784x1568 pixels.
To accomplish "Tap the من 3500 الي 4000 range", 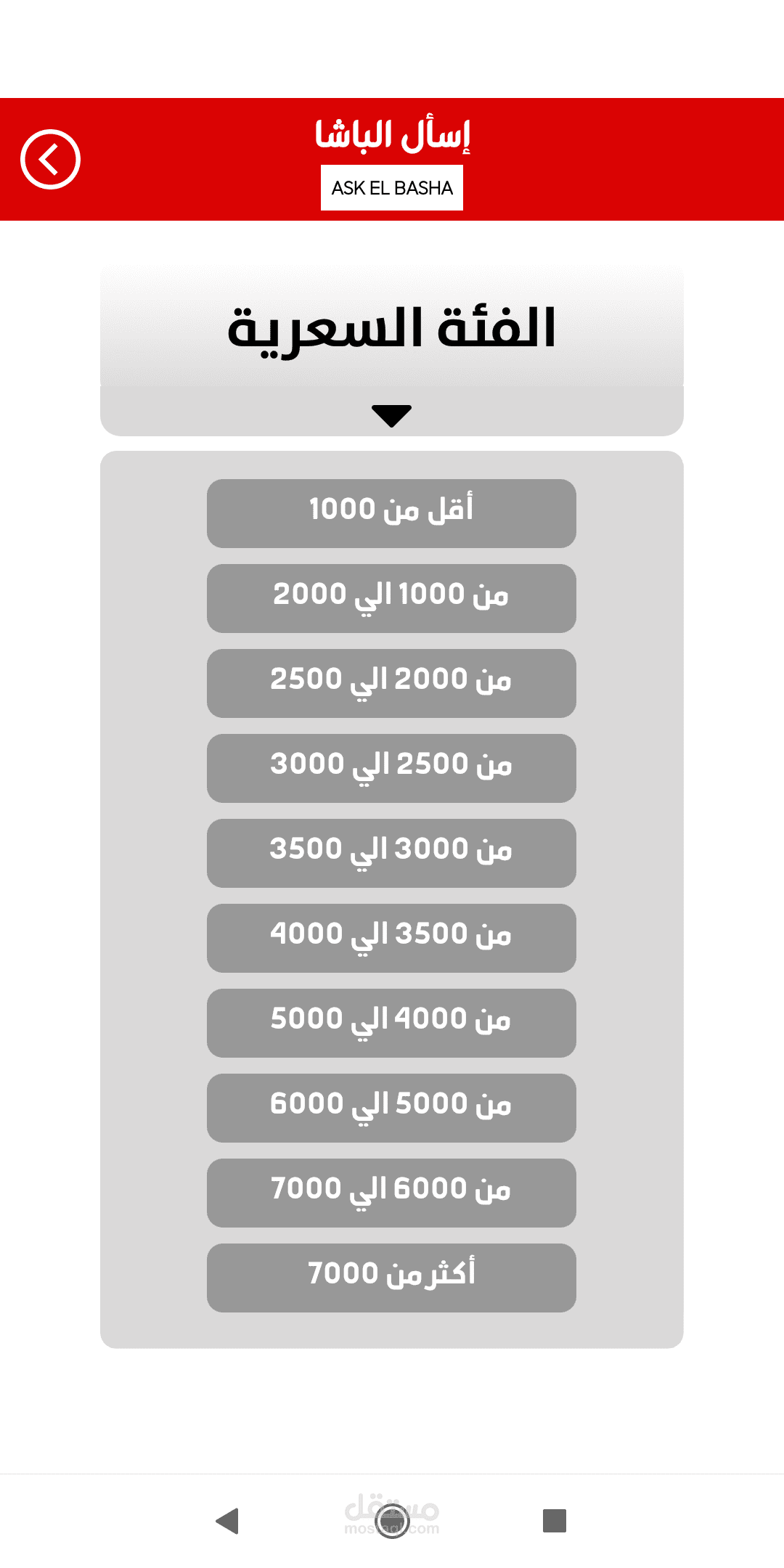I will 391,938.
